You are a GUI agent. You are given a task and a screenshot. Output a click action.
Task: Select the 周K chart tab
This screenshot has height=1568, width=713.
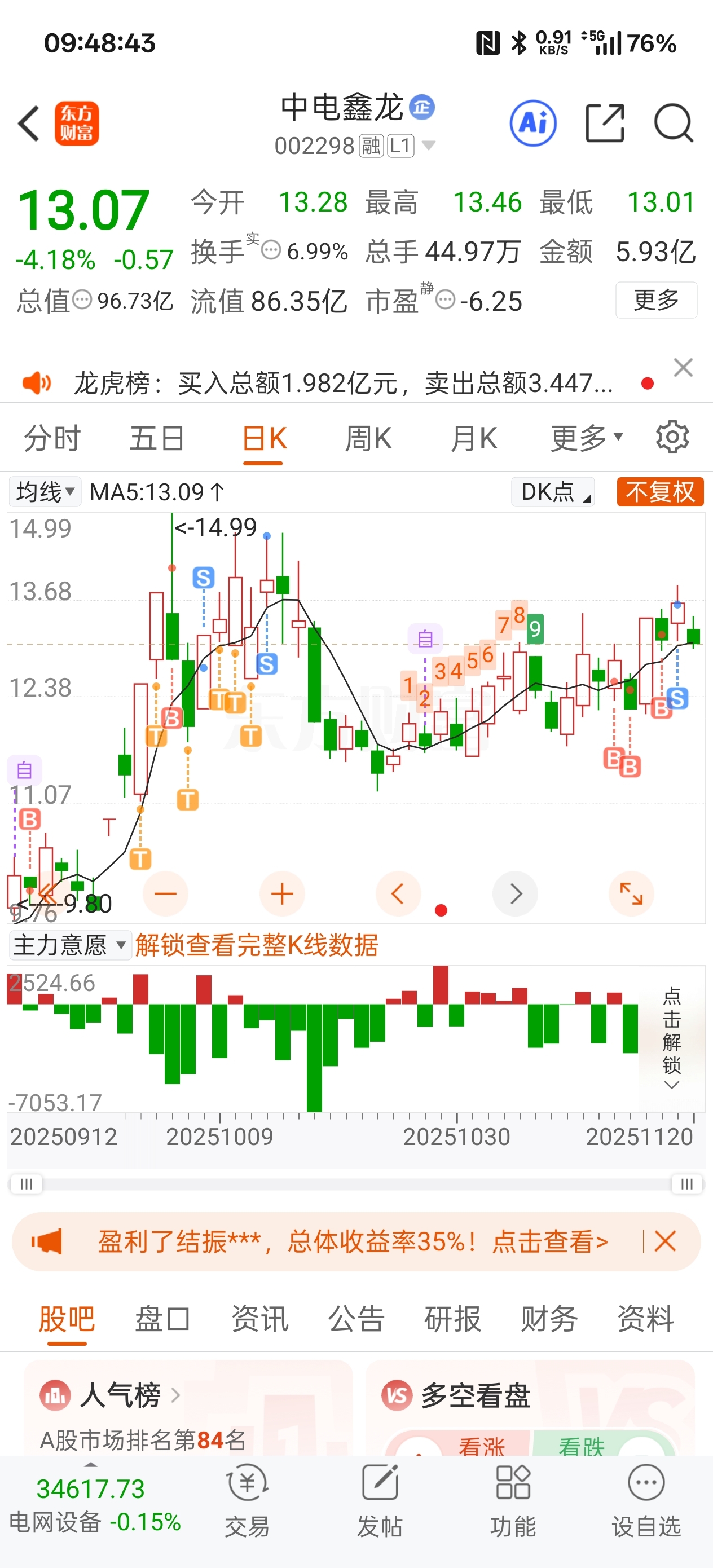368,438
